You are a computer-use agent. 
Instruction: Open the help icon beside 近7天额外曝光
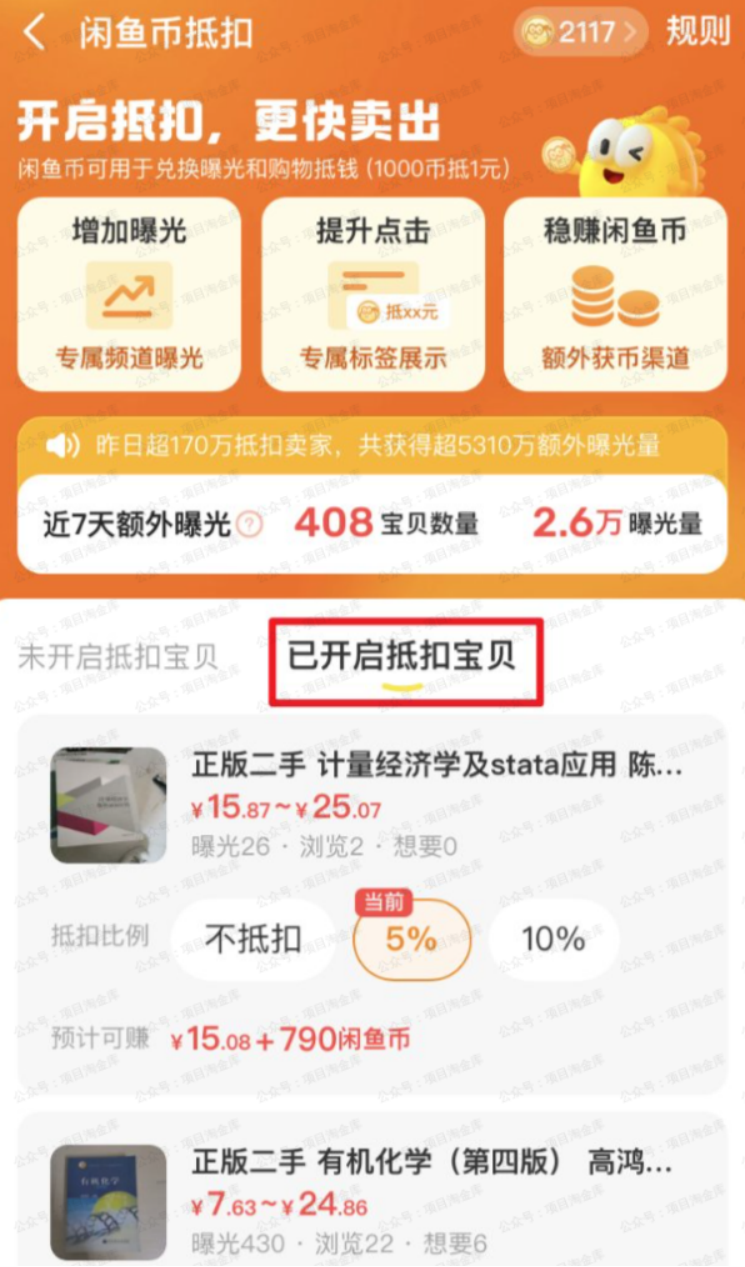point(250,525)
